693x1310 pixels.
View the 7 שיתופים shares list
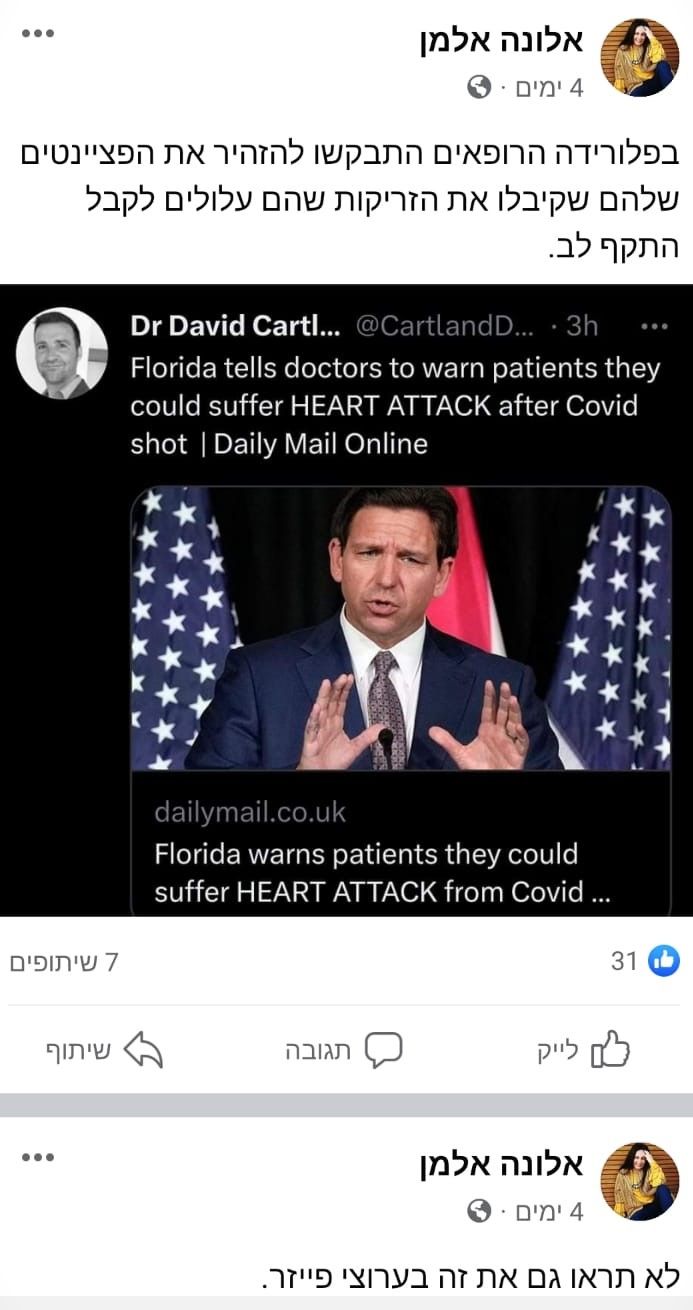65,962
